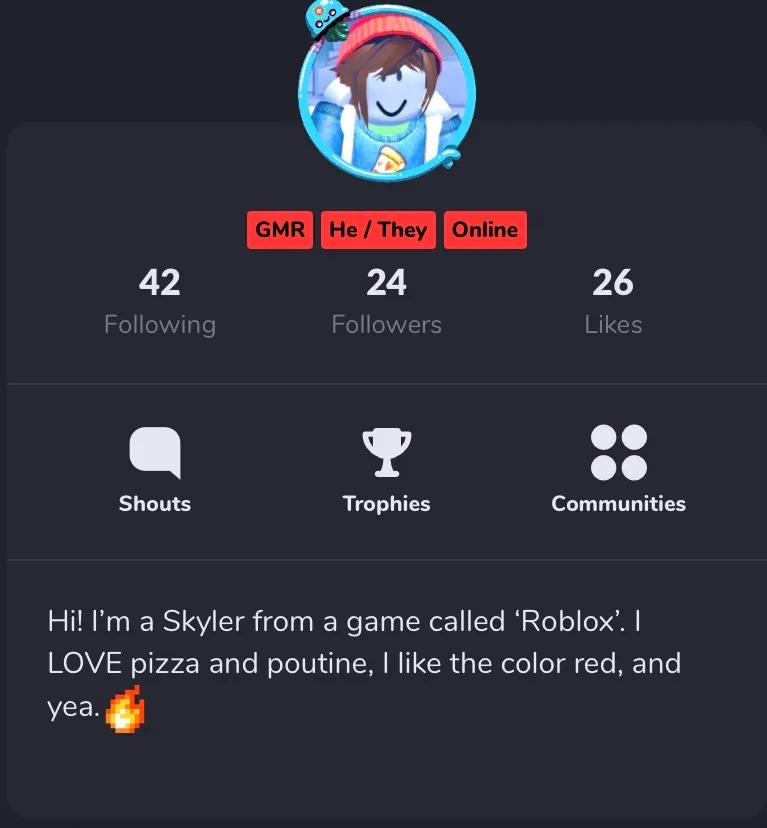View the 42 Following list
Screen dimensions: 767x828
click(x=160, y=302)
